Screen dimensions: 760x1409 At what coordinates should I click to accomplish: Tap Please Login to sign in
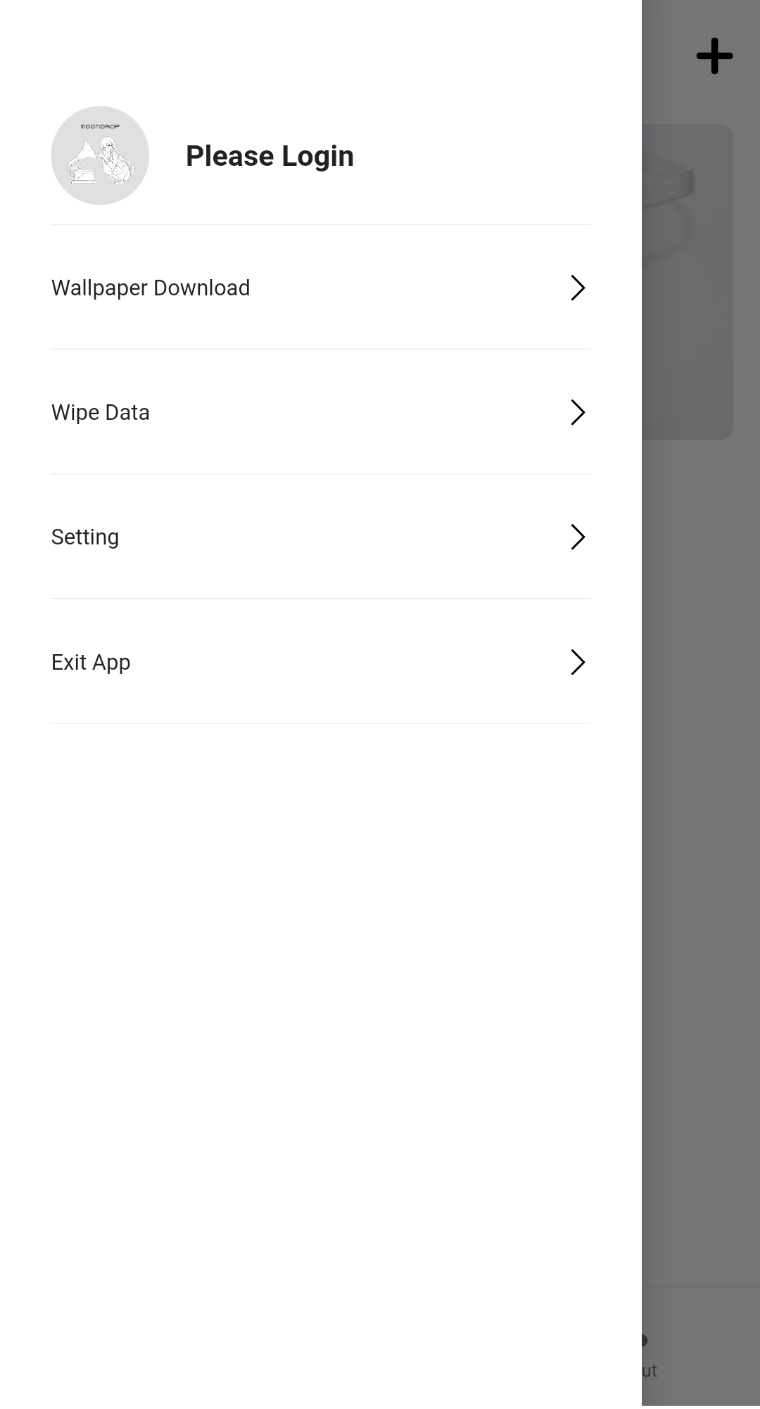pyautogui.click(x=269, y=156)
